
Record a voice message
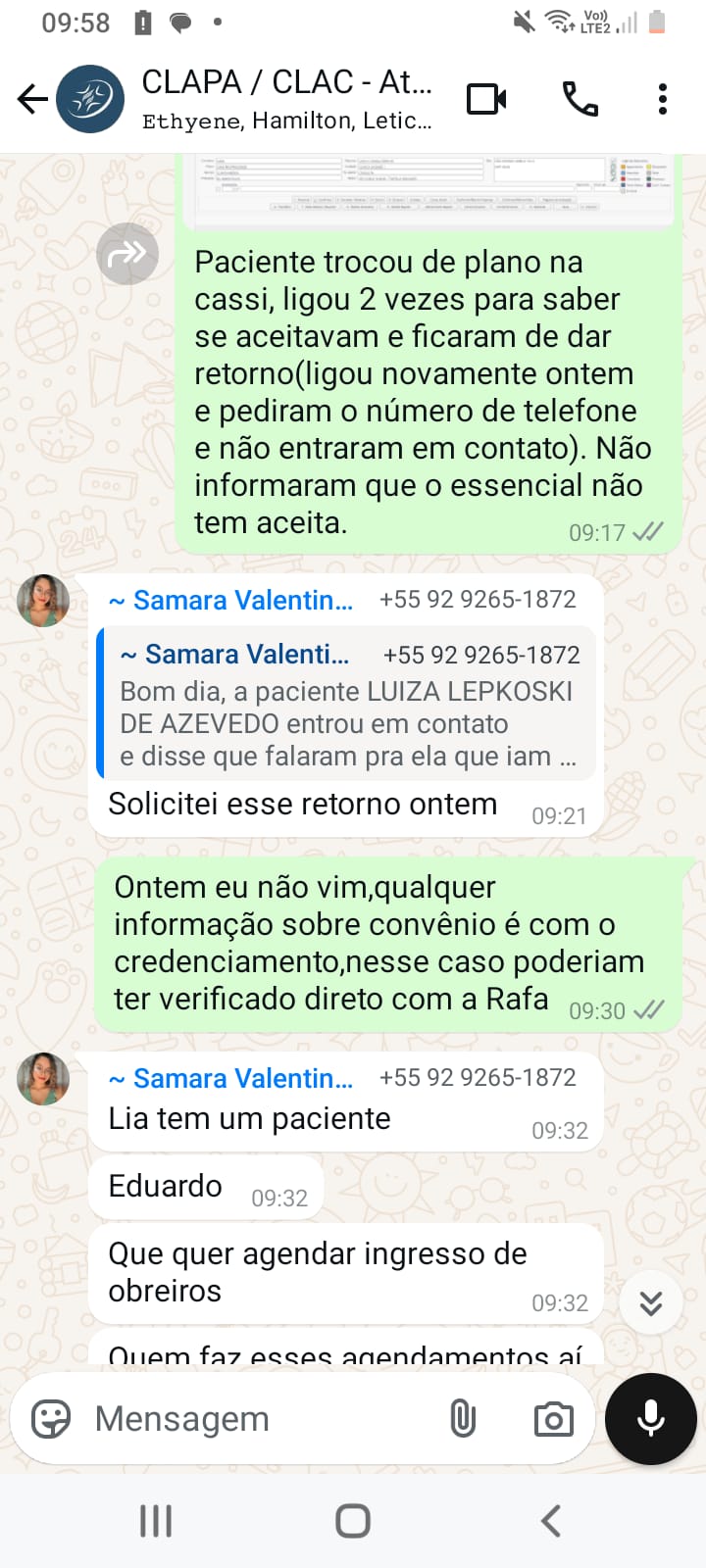(x=651, y=1418)
